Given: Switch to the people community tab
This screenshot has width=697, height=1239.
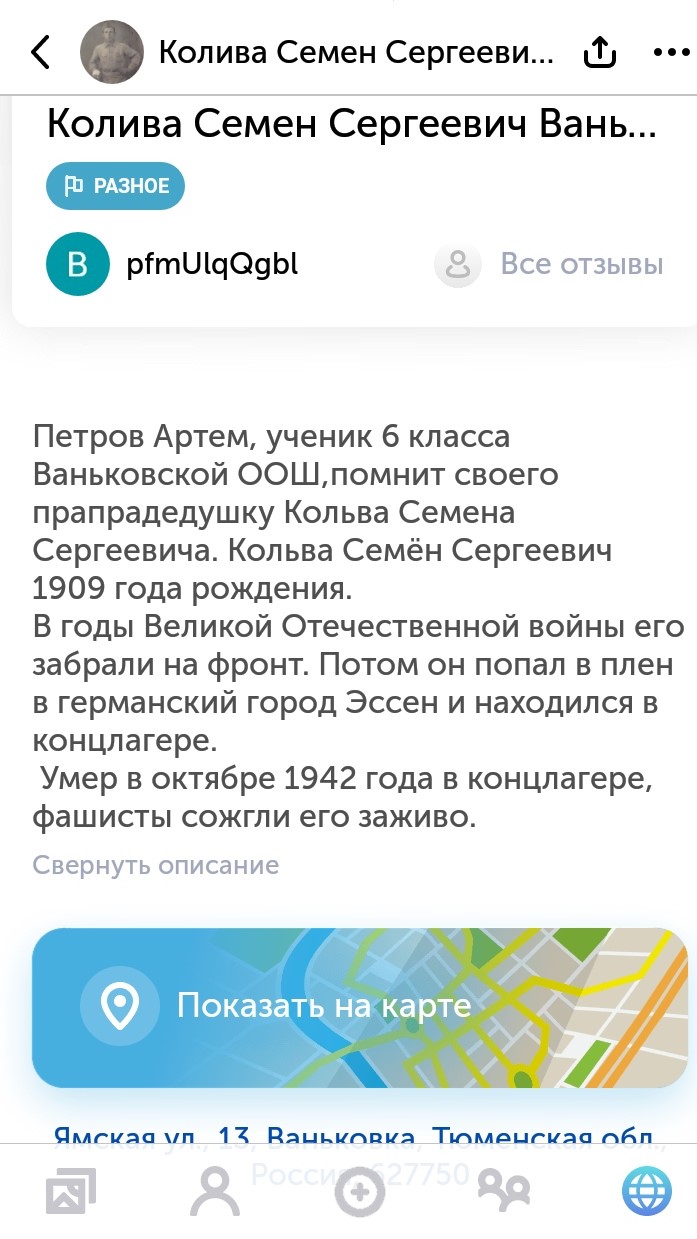Looking at the screenshot, I should [503, 1191].
